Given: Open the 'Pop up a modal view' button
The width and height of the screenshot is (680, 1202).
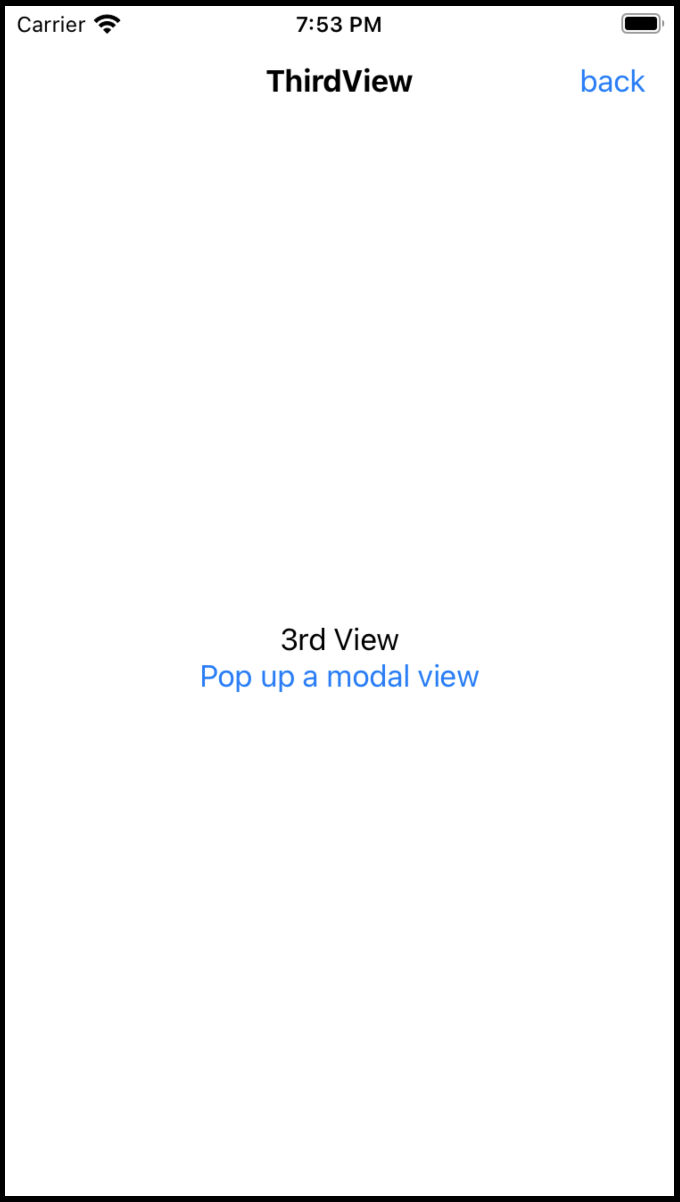Looking at the screenshot, I should click(x=339, y=677).
